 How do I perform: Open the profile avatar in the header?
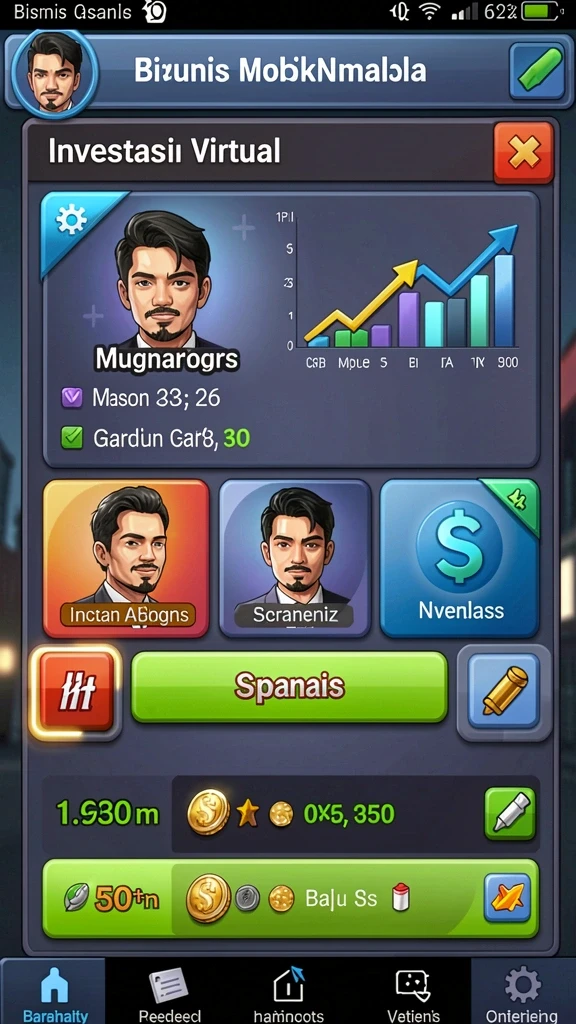54,73
